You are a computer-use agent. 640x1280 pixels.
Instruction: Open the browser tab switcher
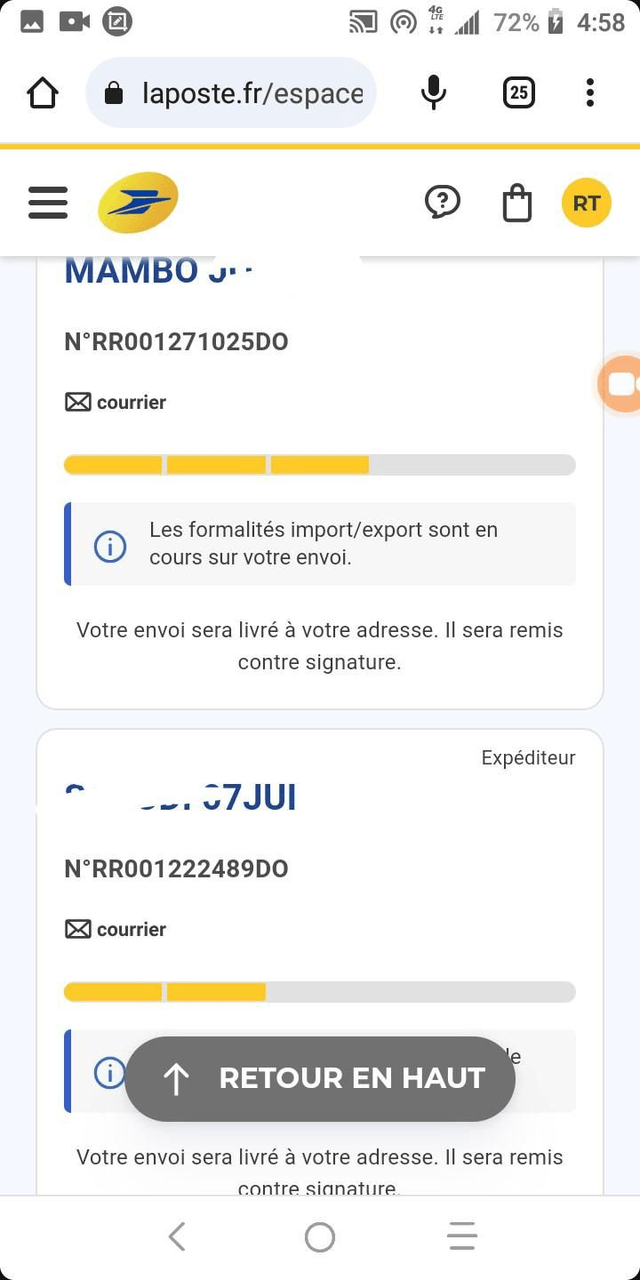pyautogui.click(x=518, y=93)
